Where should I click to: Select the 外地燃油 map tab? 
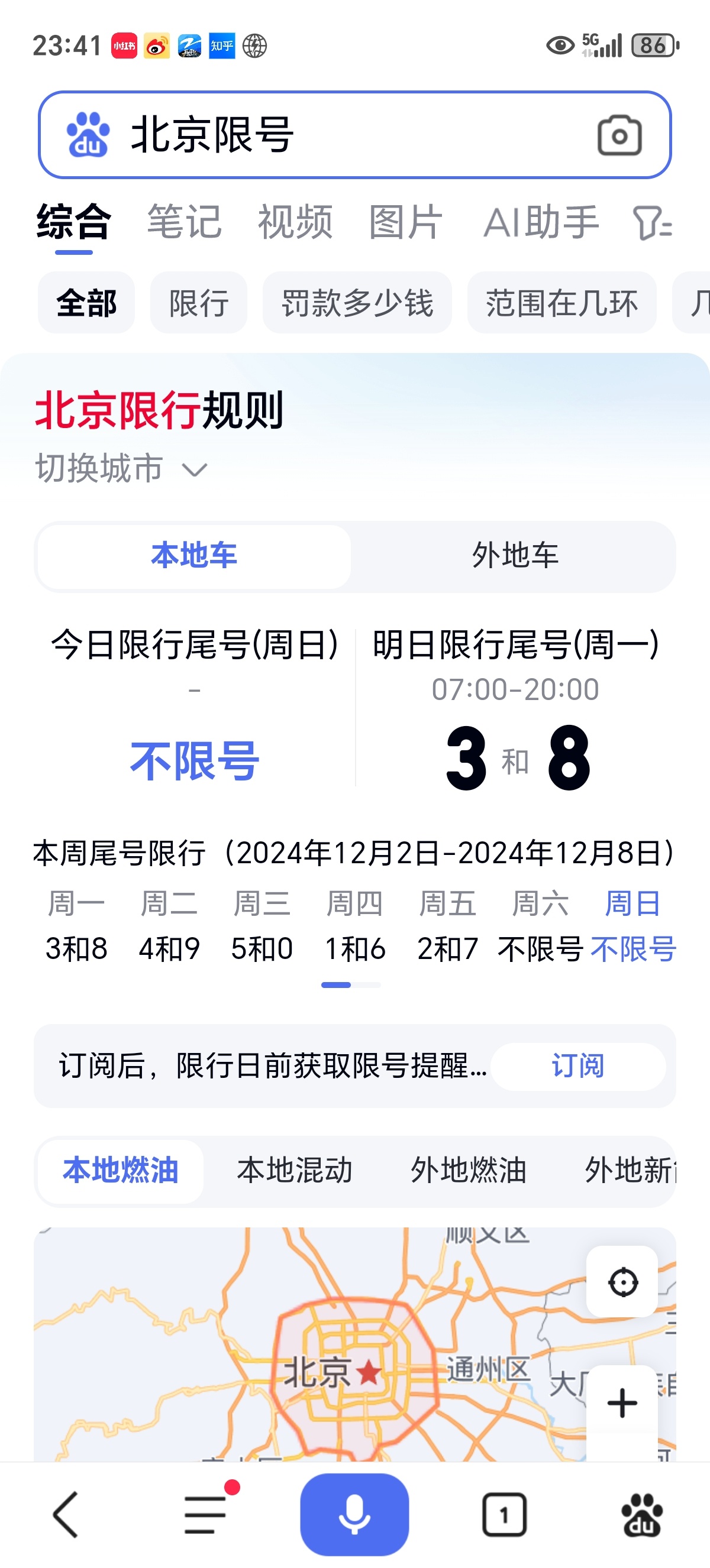click(x=468, y=1171)
